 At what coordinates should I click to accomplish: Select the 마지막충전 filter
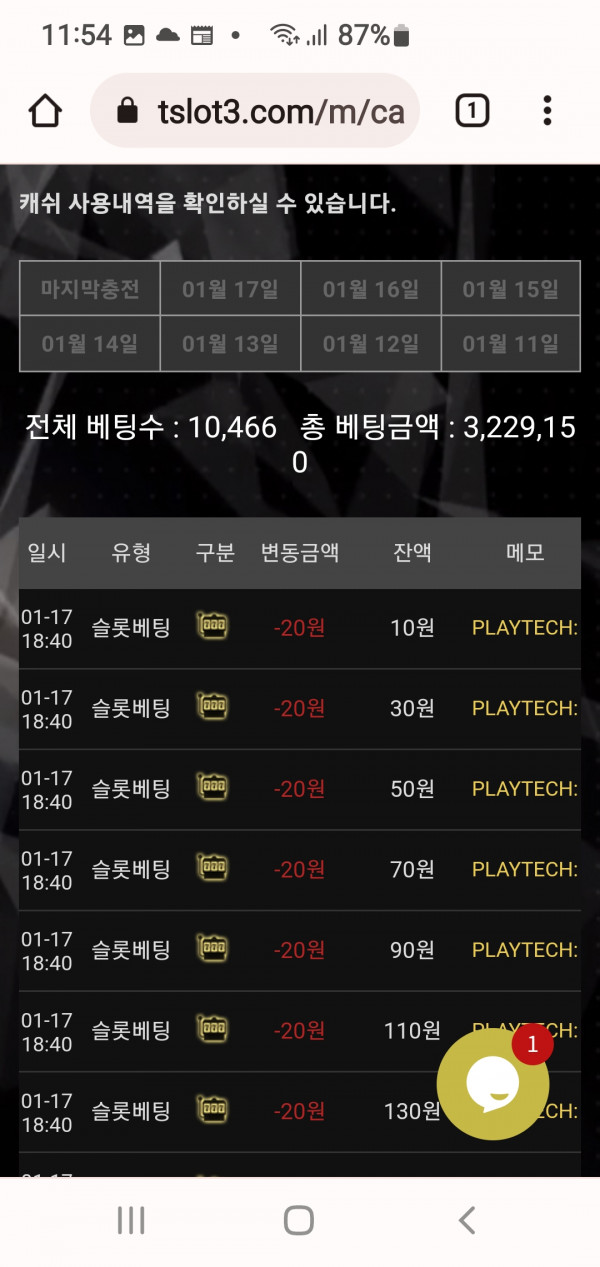[90, 290]
